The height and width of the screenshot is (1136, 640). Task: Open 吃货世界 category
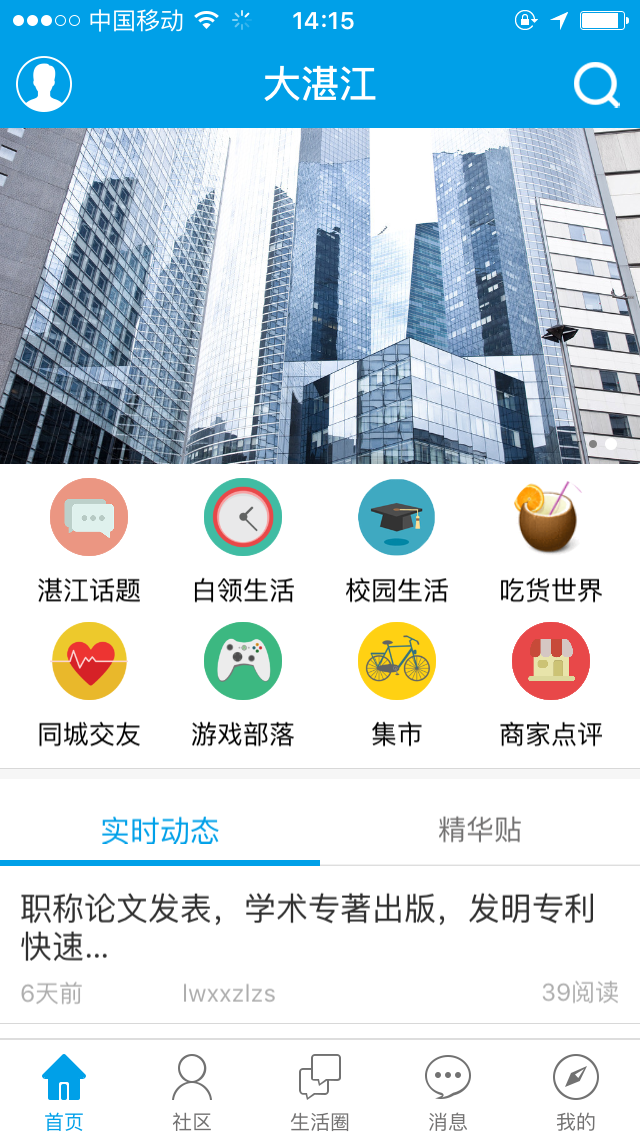click(551, 541)
